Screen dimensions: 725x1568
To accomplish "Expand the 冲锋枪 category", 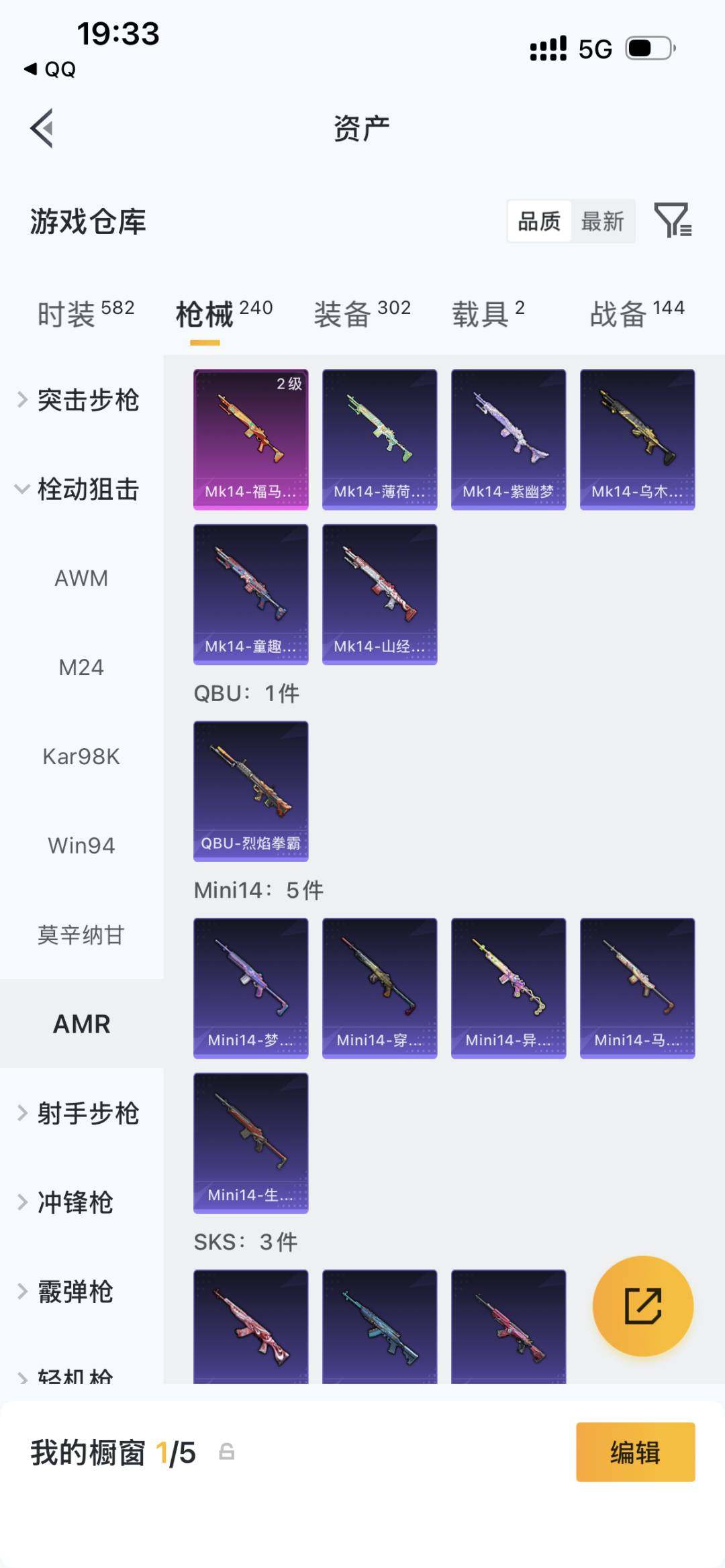I will pyautogui.click(x=77, y=1203).
